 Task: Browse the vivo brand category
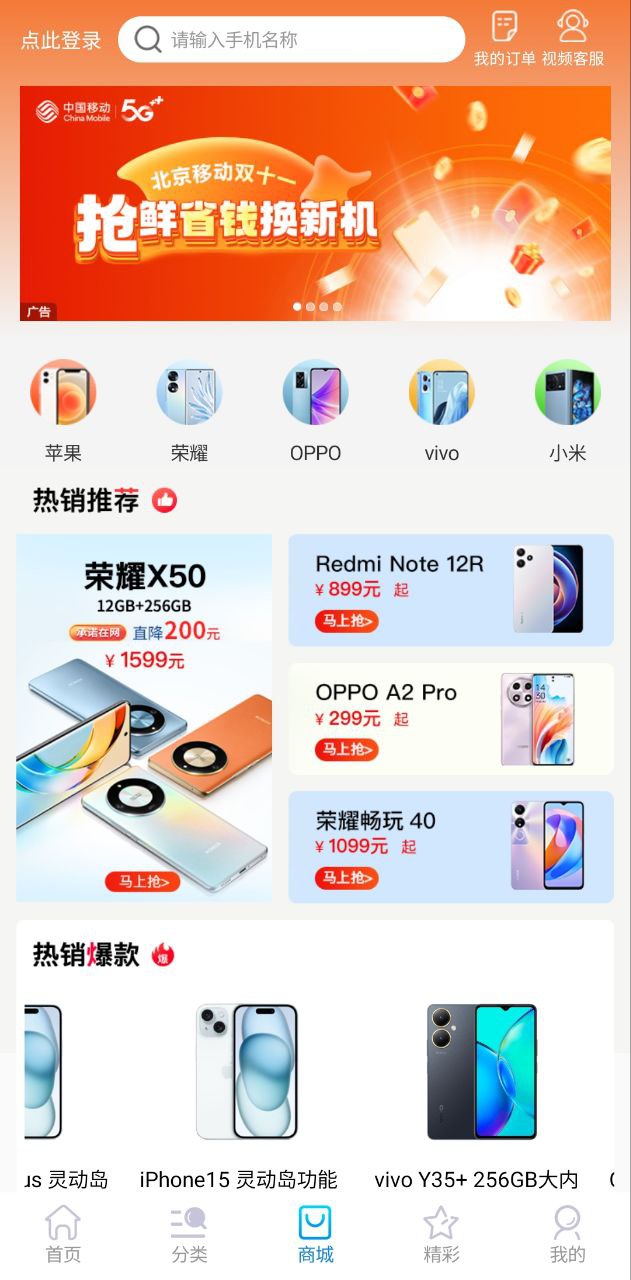point(441,410)
